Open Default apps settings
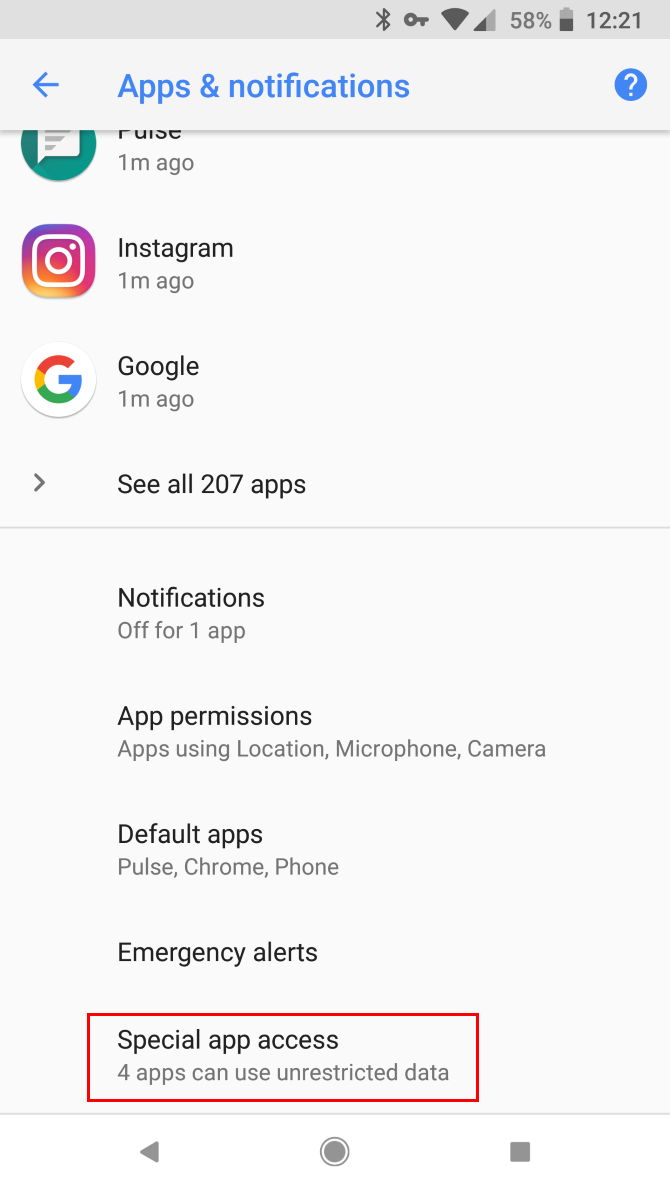The height and width of the screenshot is (1191, 670). 335,849
